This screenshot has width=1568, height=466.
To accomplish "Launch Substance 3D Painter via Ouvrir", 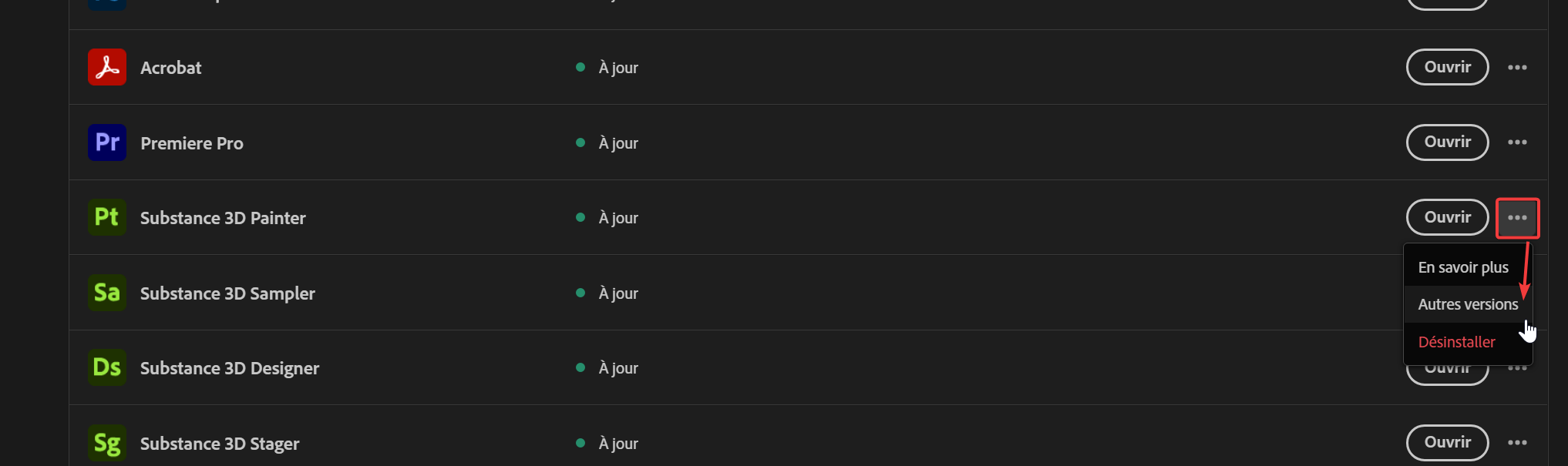I will coord(1447,217).
